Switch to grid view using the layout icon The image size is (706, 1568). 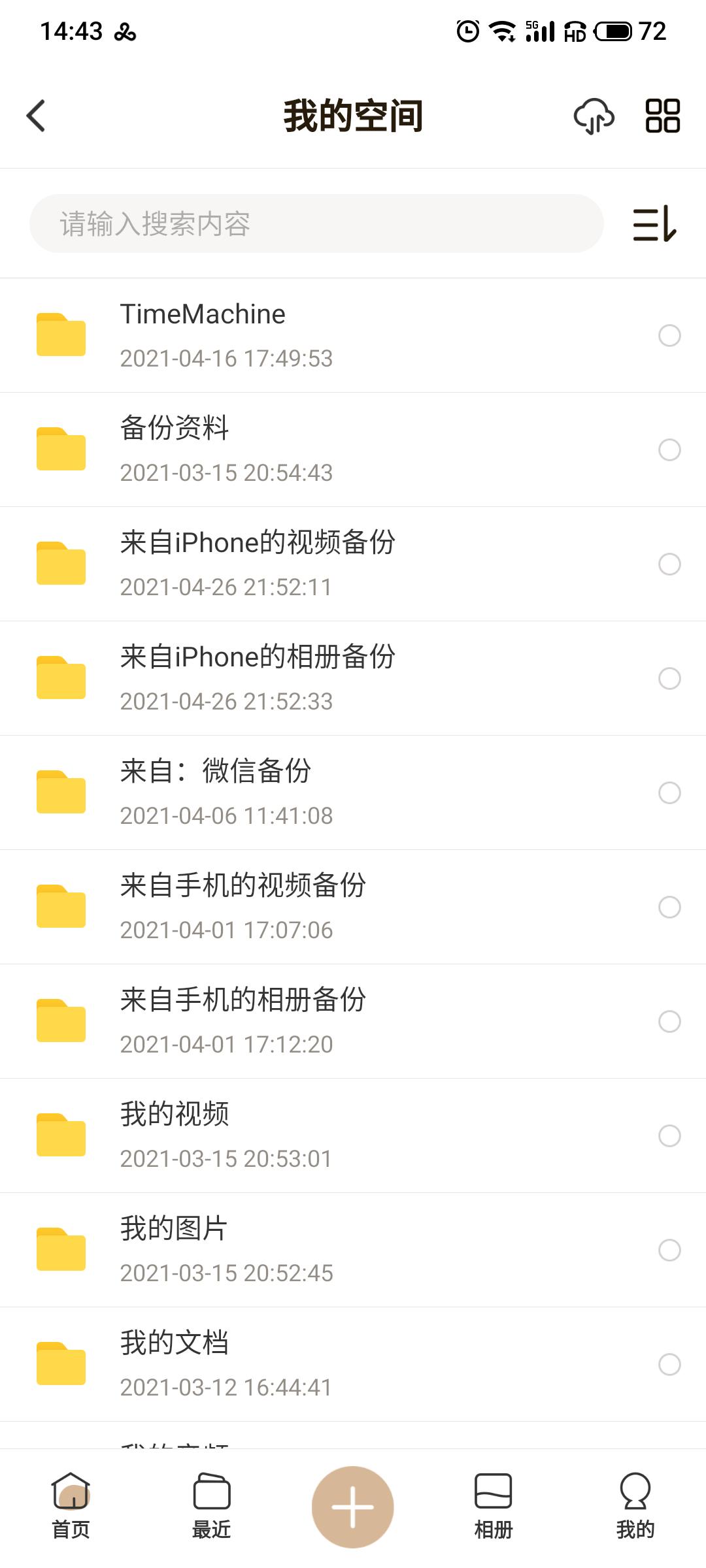[662, 116]
